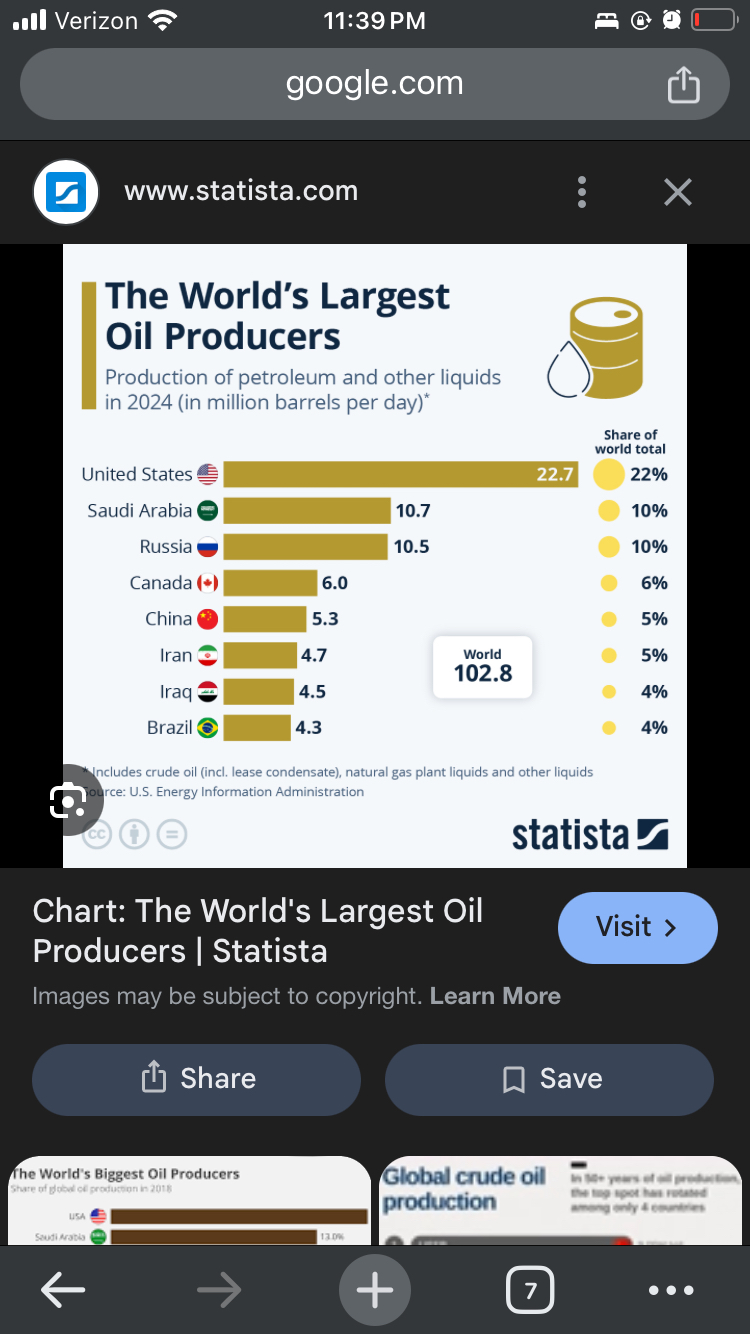Open the Global crude oil production thumbnail
This screenshot has width=750, height=1334.
tap(560, 1200)
